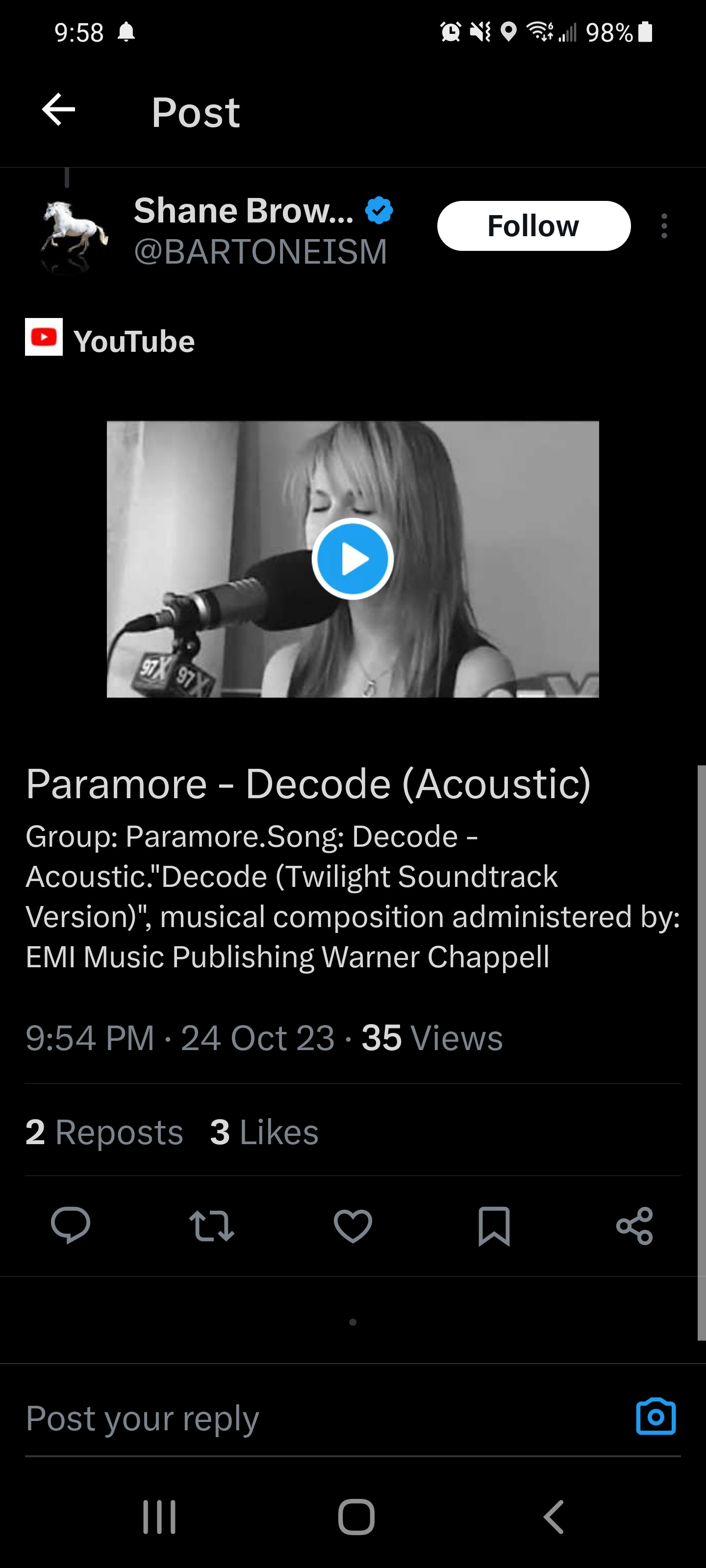The image size is (706, 1568).
Task: Open the post's three-dot overflow menu
Action: [x=664, y=226]
